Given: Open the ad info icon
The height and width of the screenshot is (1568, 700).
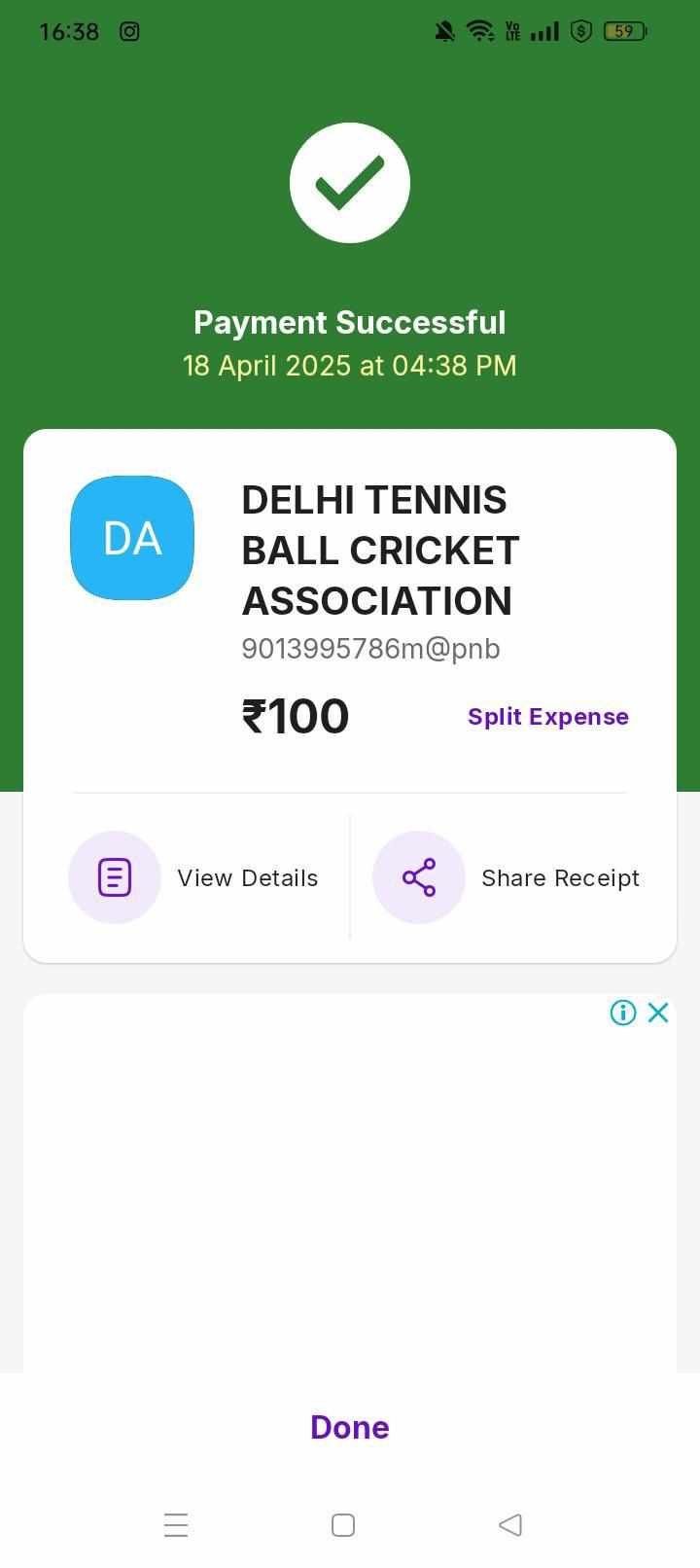Looking at the screenshot, I should [623, 1013].
